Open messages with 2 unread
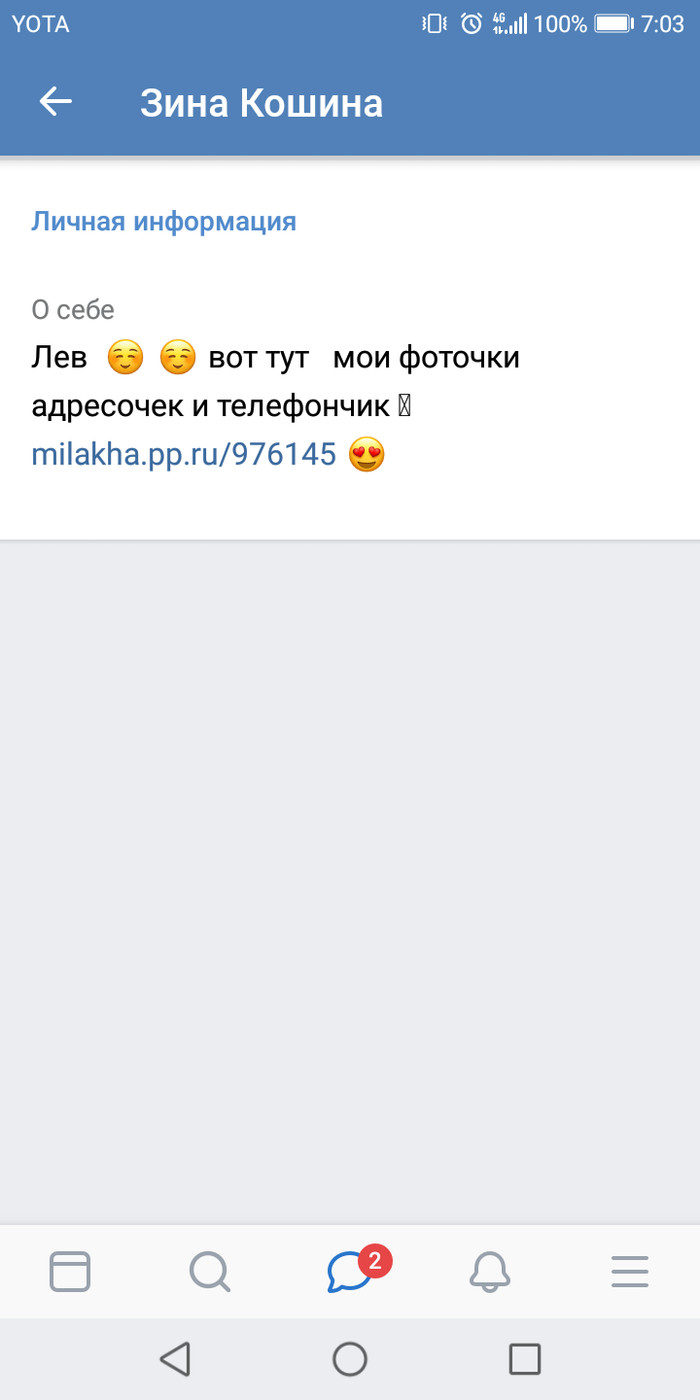The height and width of the screenshot is (1400, 700). coord(352,1271)
